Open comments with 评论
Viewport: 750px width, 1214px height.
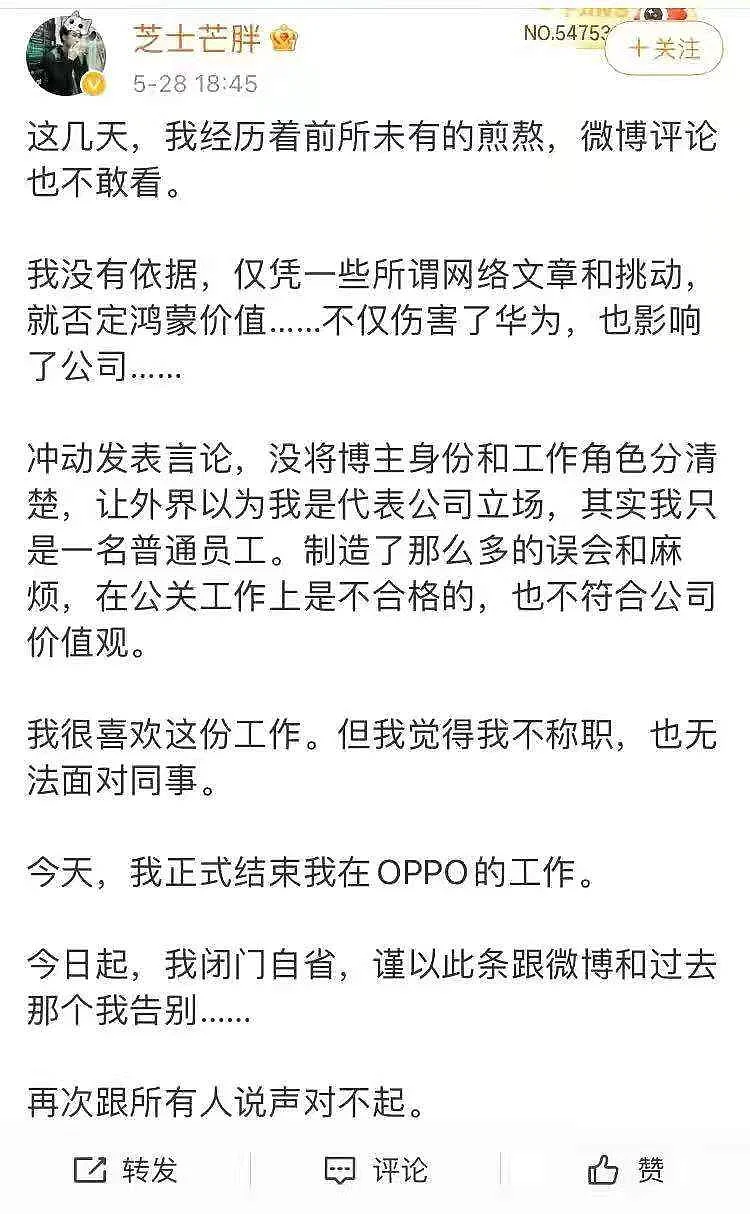coord(376,1169)
